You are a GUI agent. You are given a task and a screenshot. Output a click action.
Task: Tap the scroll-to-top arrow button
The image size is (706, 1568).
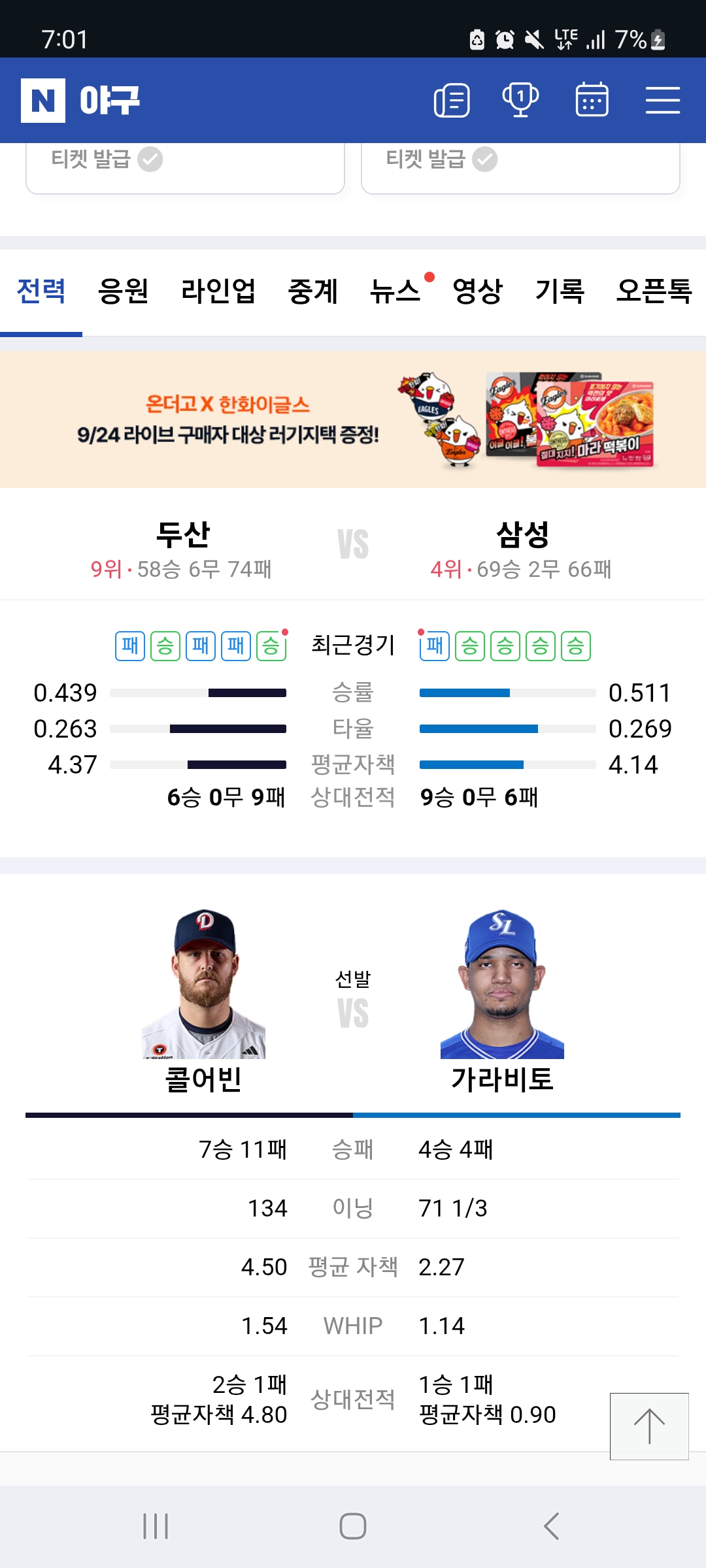(649, 1426)
